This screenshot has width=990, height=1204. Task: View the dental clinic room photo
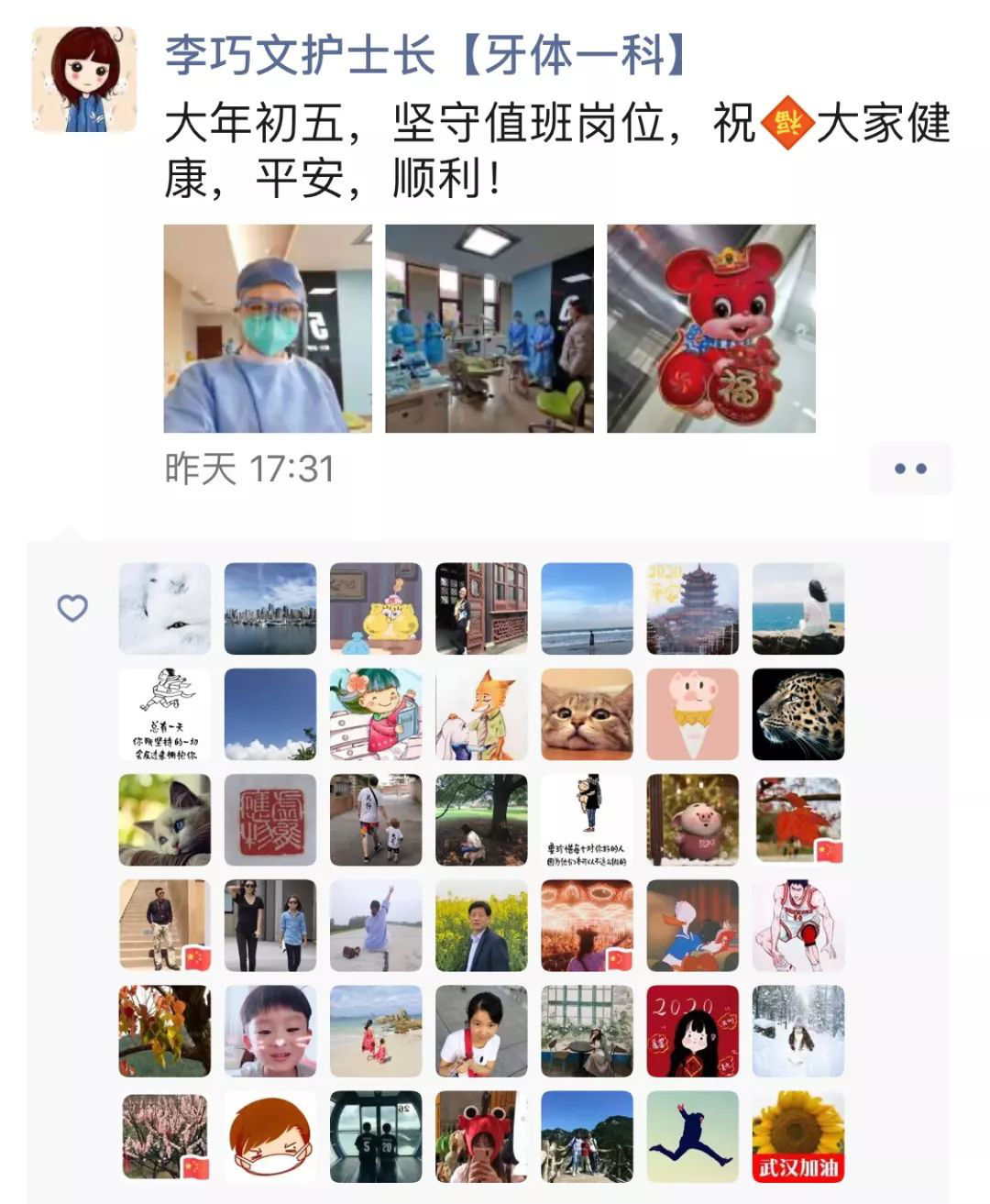[x=489, y=328]
